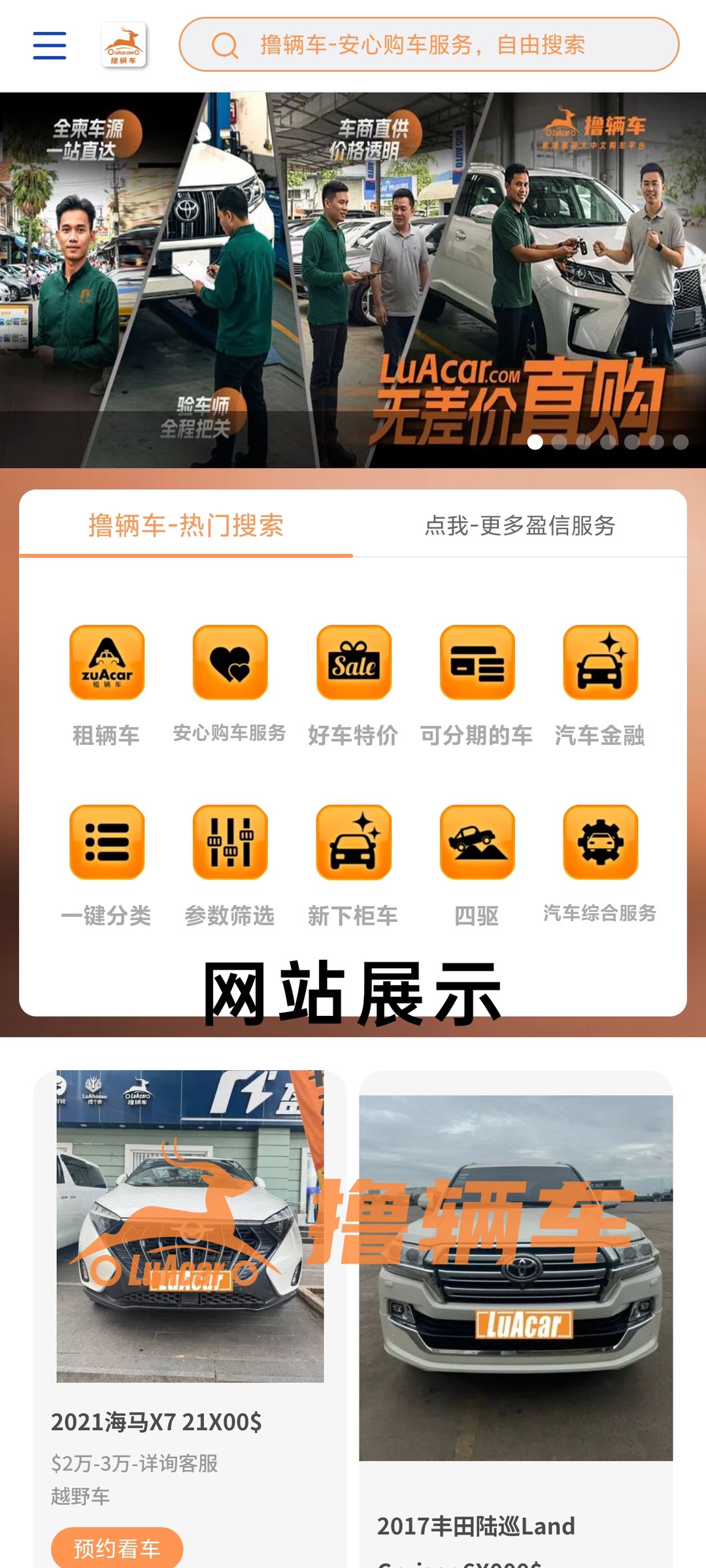
Task: Select the 撸辆车-热门搜索 tab
Action: pyautogui.click(x=186, y=525)
